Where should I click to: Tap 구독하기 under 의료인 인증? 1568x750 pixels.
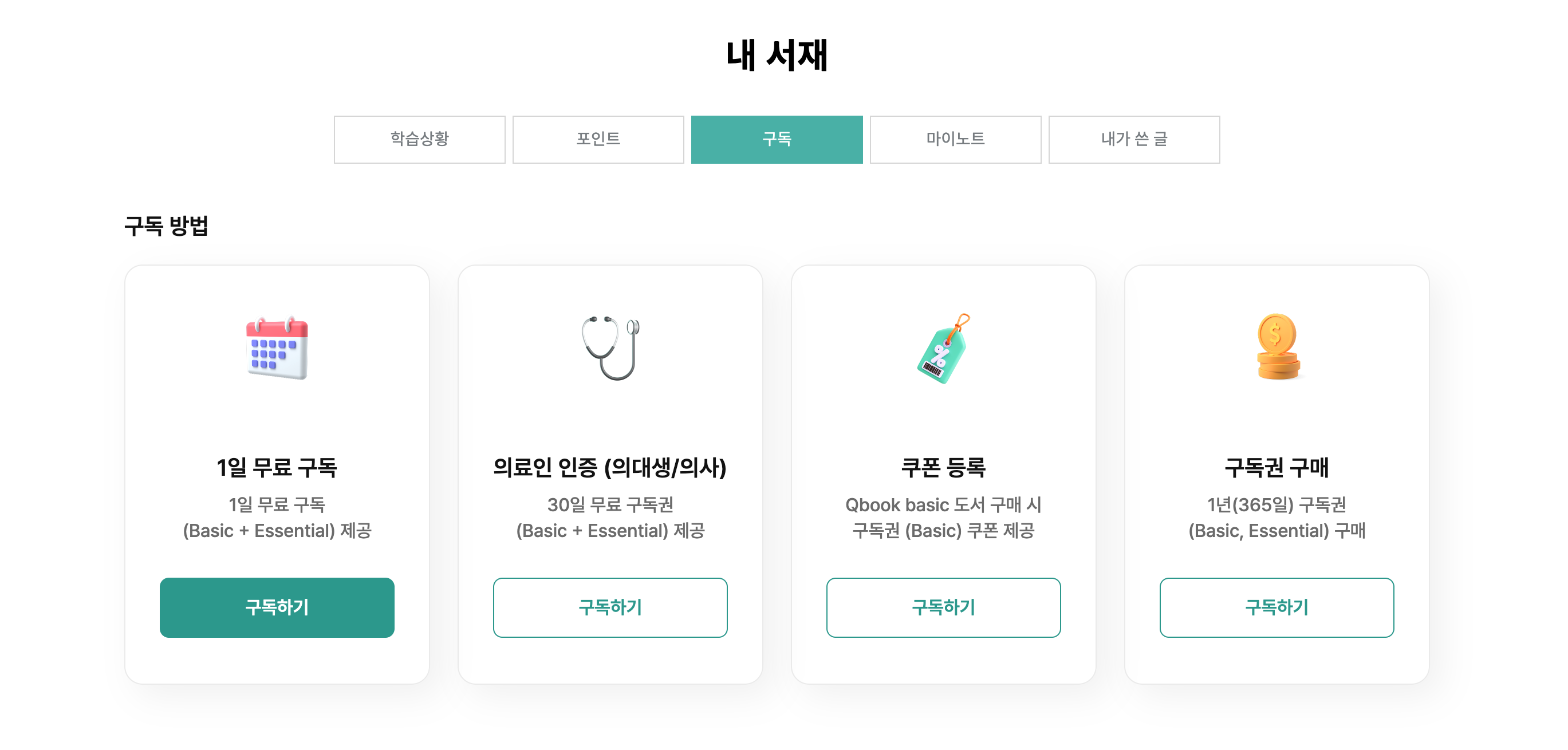click(610, 607)
